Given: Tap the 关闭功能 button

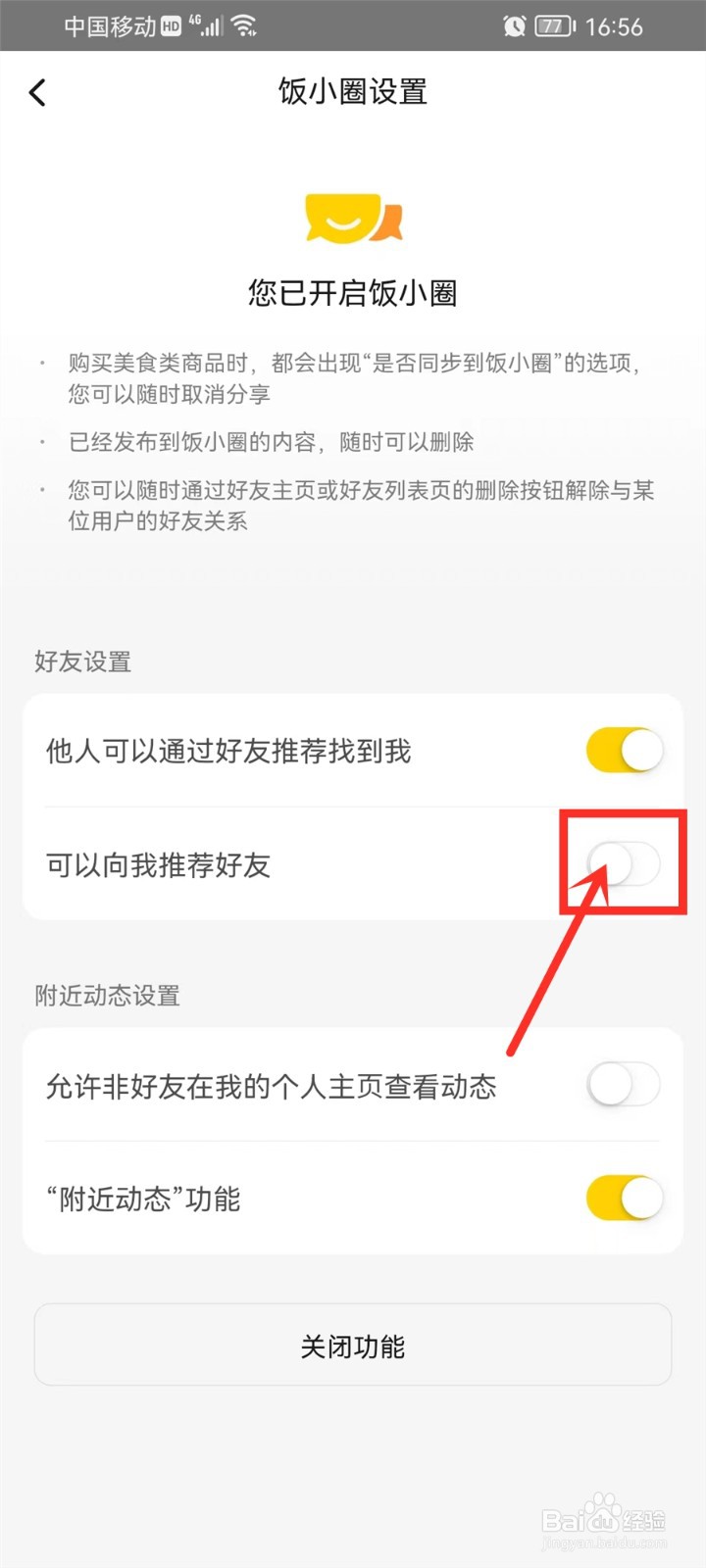Looking at the screenshot, I should [353, 1346].
